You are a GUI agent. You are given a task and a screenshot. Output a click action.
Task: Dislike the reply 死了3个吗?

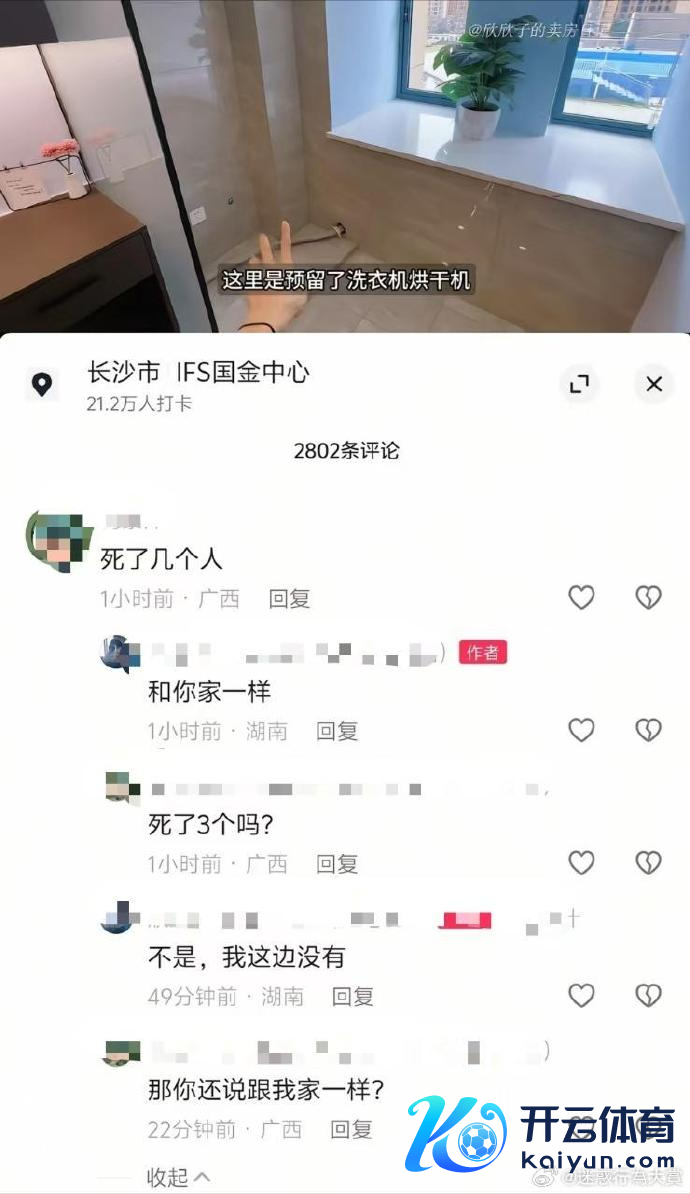pyautogui.click(x=649, y=863)
